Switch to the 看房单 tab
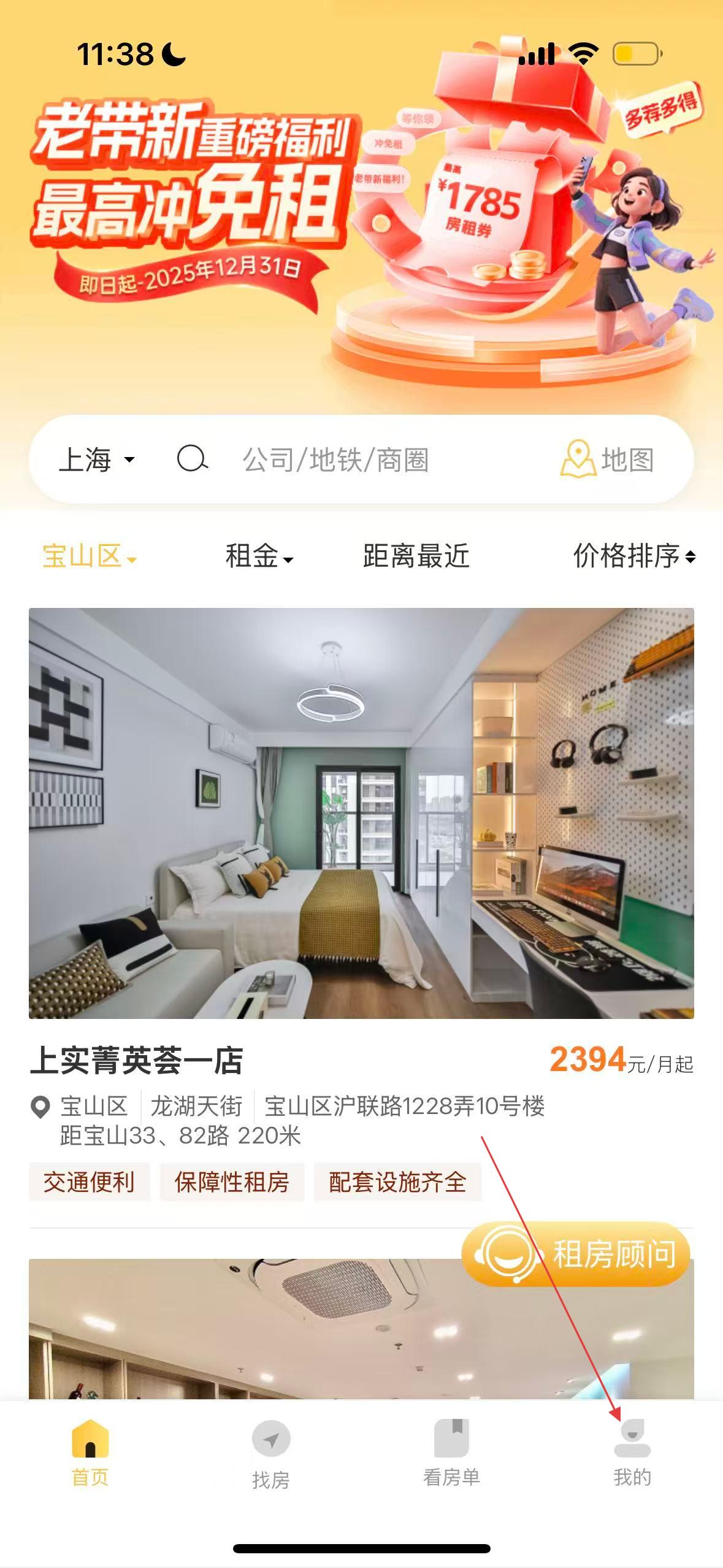This screenshot has height=1568, width=723. 451,1452
